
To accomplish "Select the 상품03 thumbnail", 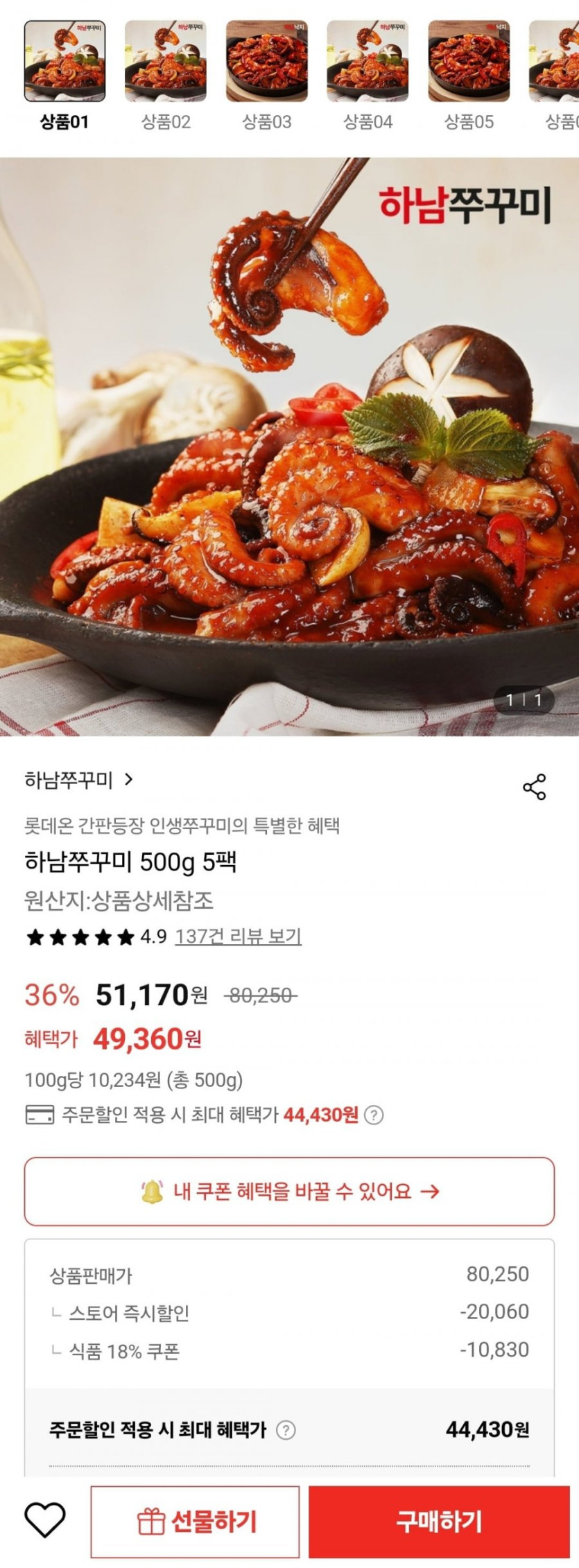I will pyautogui.click(x=266, y=62).
